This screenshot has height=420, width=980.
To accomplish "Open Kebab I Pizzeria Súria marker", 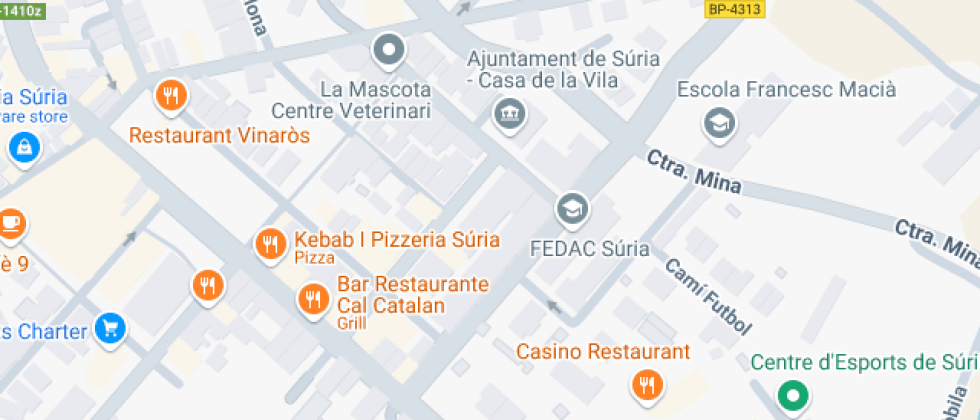I will click(269, 243).
